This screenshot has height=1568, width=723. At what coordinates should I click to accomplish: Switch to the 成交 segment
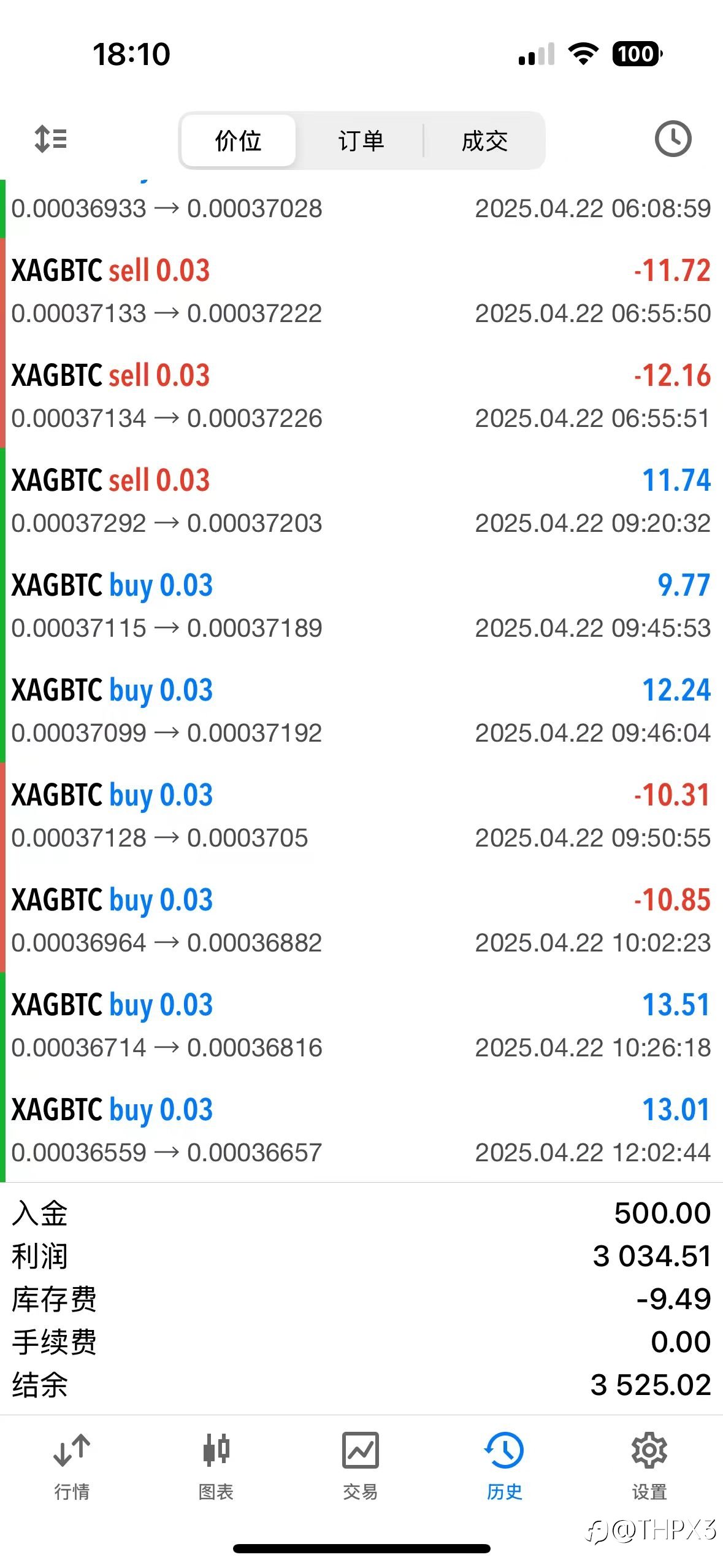(x=484, y=140)
